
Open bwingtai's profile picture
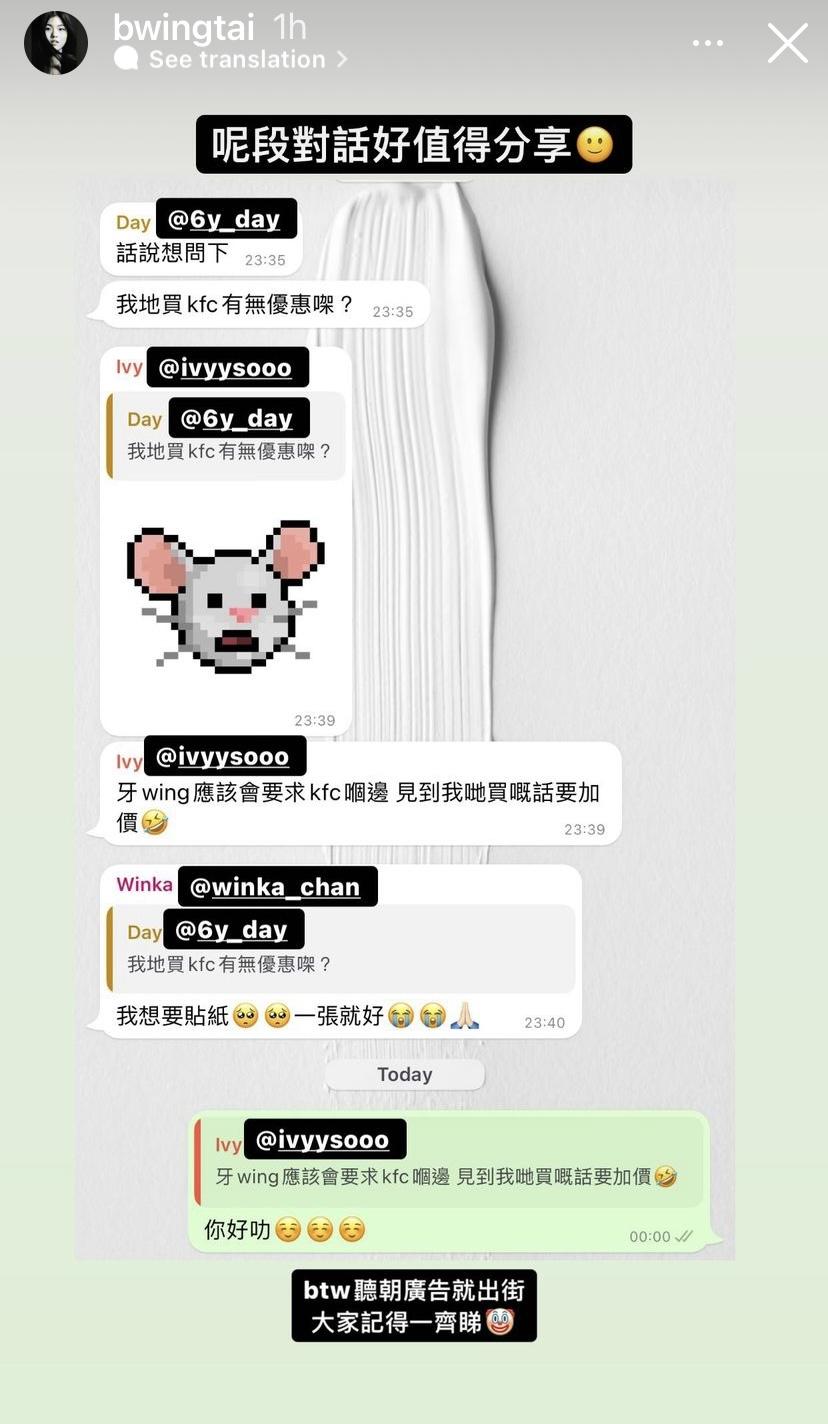pyautogui.click(x=56, y=43)
